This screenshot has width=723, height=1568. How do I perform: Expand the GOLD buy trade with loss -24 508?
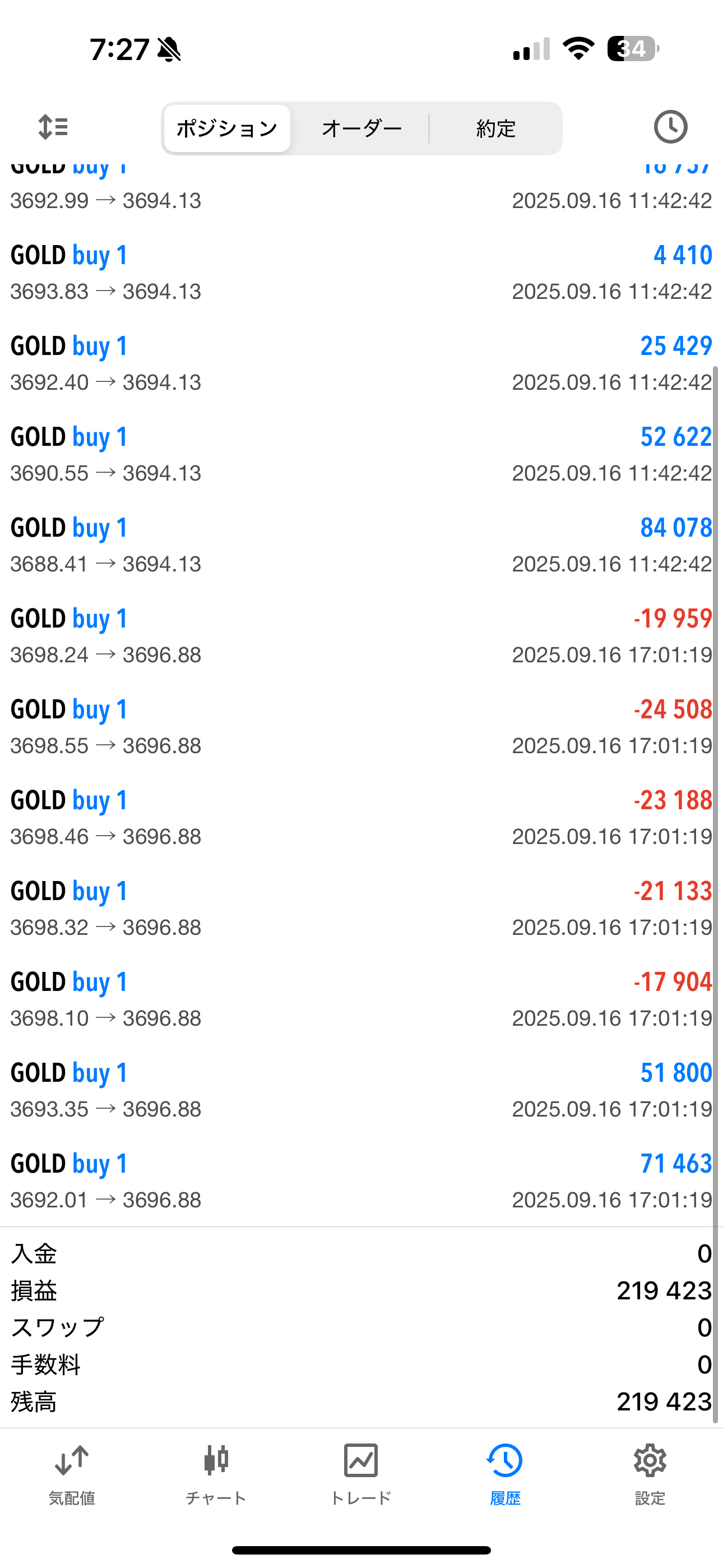coord(361,727)
